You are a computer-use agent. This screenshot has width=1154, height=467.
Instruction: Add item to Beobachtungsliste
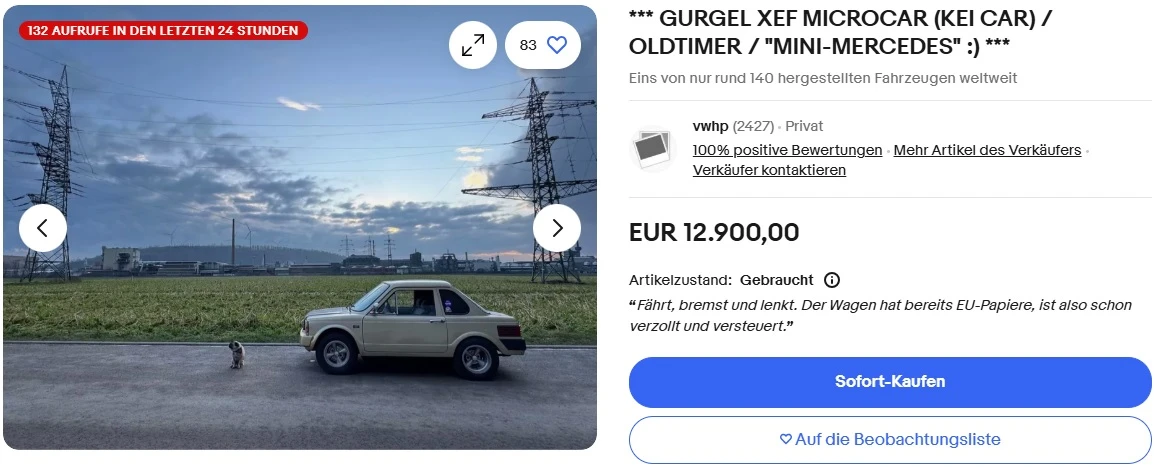890,440
